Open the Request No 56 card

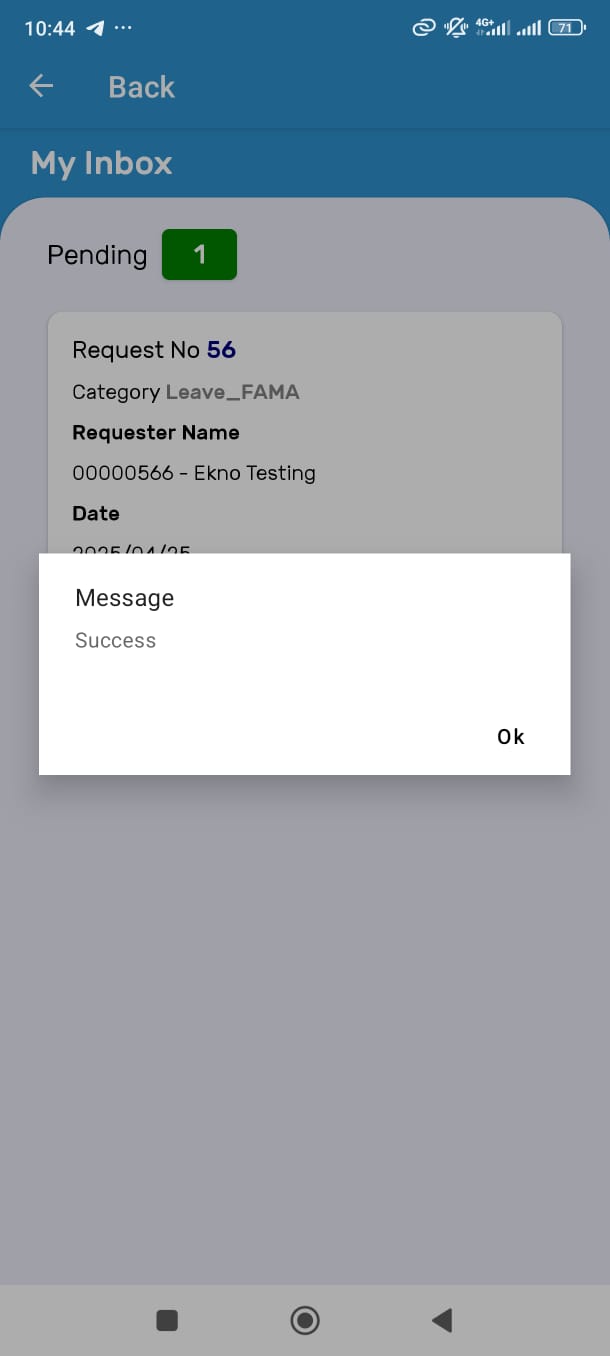(x=305, y=433)
